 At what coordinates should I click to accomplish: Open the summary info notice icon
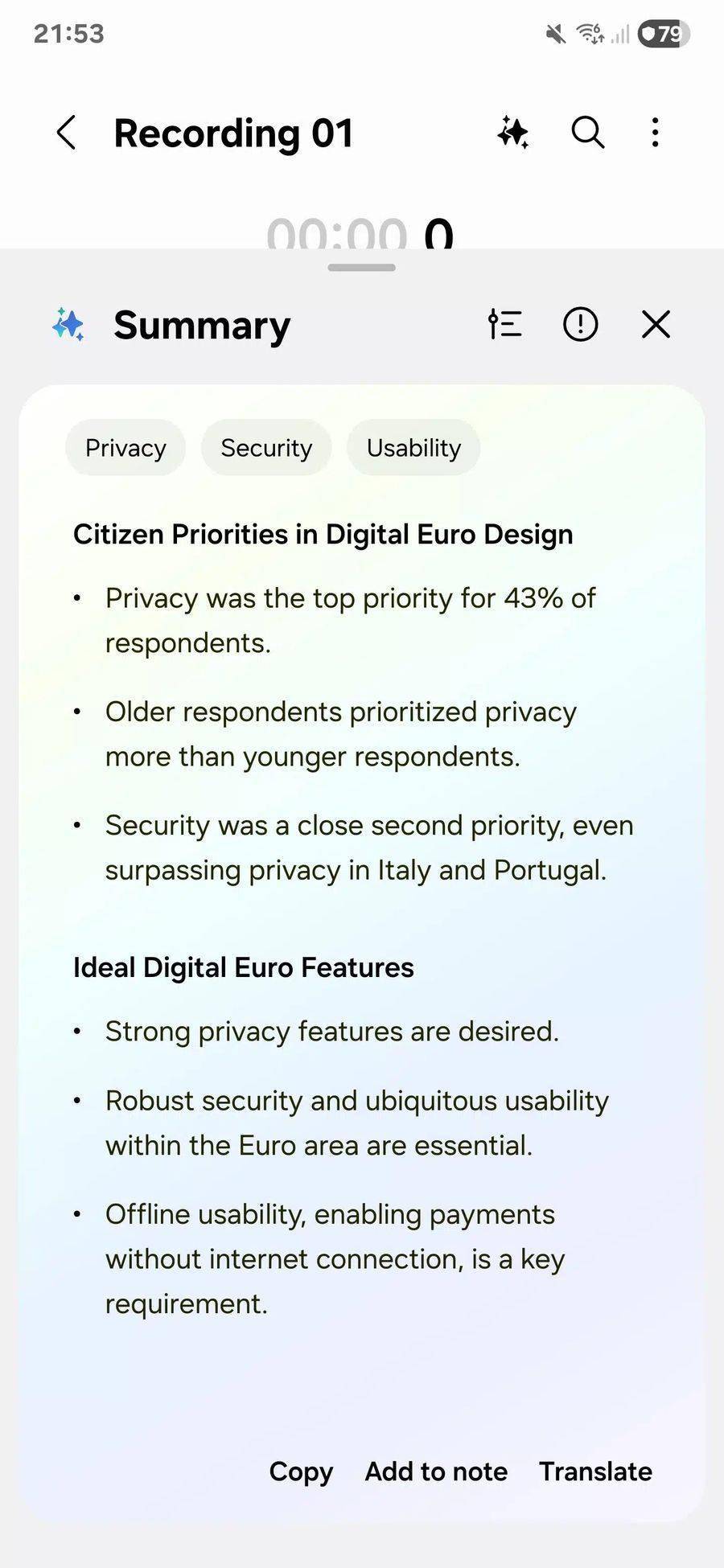pyautogui.click(x=580, y=325)
